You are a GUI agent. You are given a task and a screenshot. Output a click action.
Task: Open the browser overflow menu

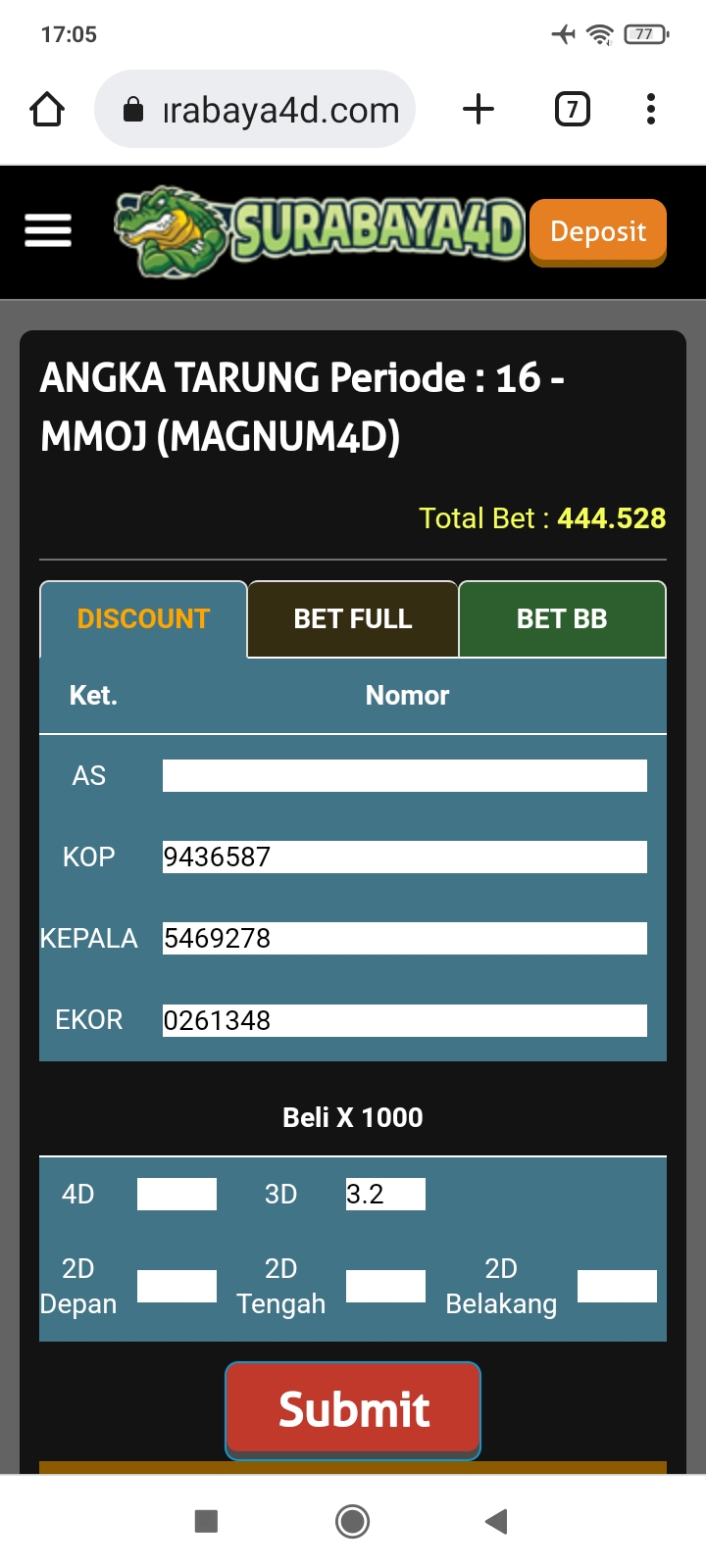pos(650,109)
